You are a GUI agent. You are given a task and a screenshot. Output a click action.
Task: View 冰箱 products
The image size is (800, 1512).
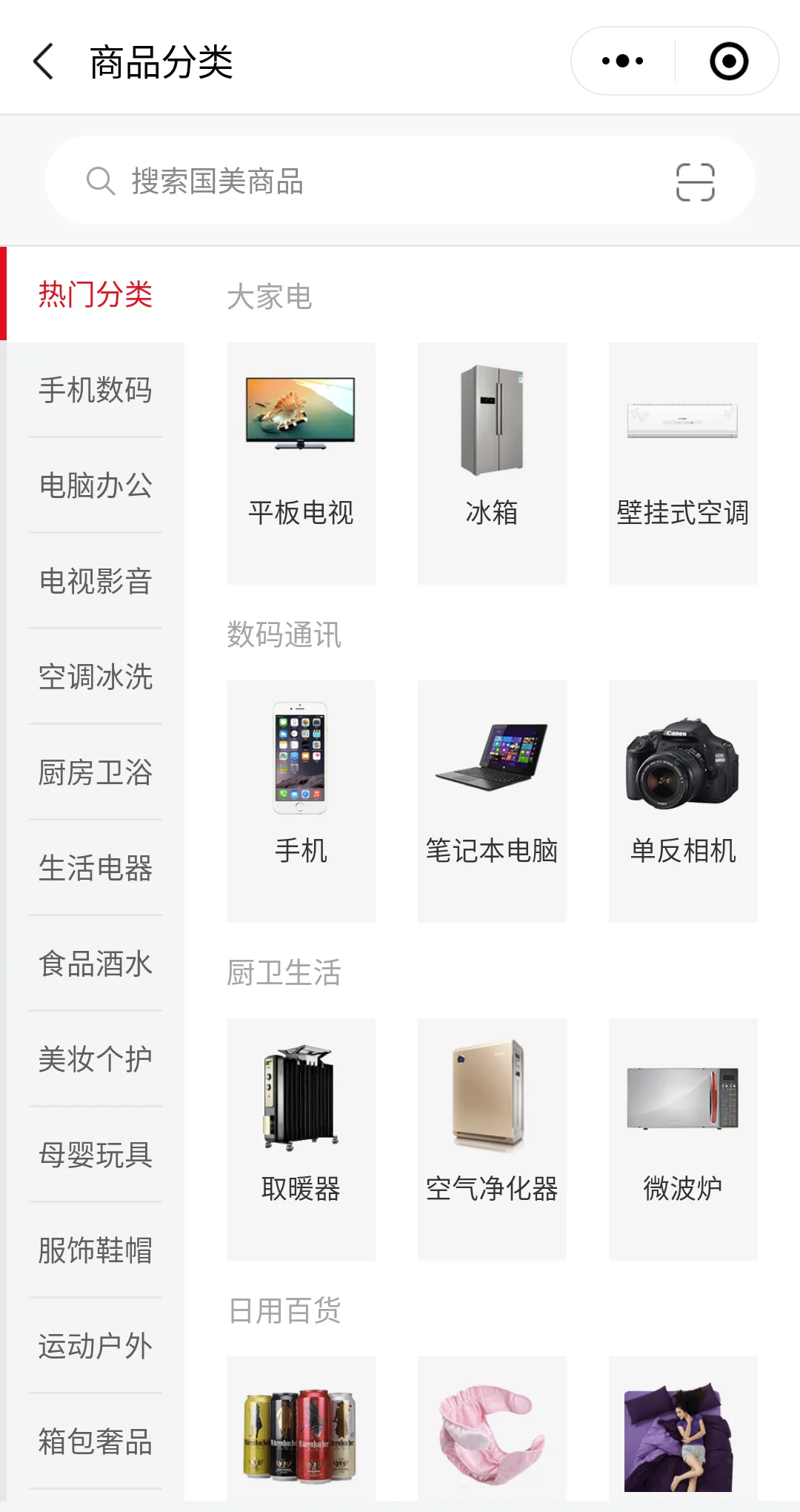pyautogui.click(x=492, y=463)
